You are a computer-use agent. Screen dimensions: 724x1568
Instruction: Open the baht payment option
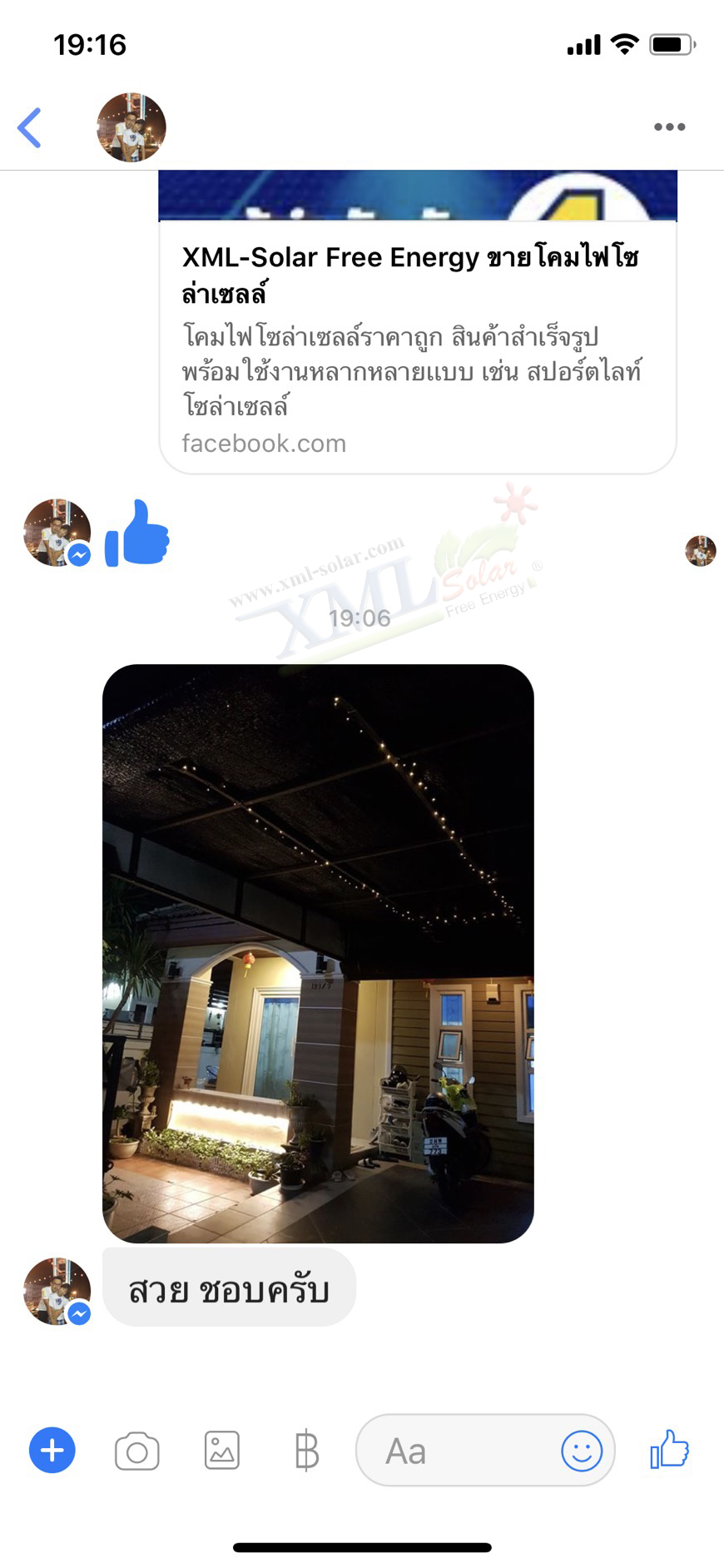[306, 1451]
